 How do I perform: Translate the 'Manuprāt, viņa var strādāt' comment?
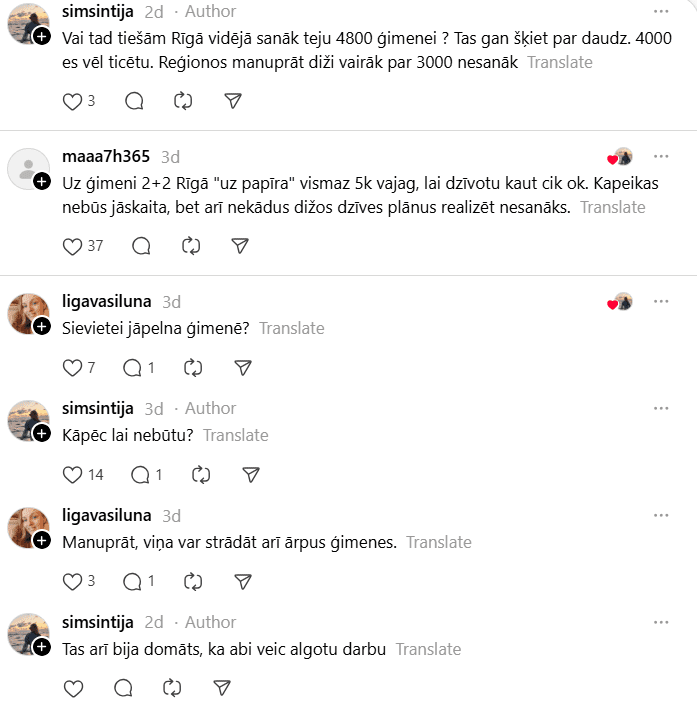438,542
